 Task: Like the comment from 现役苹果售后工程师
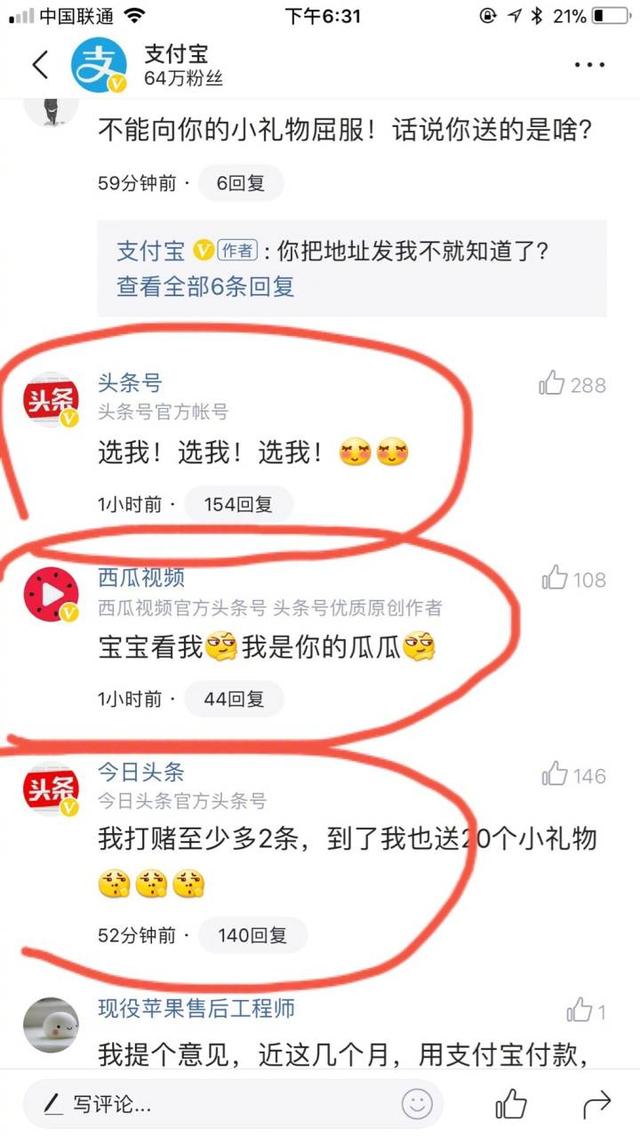[579, 1011]
